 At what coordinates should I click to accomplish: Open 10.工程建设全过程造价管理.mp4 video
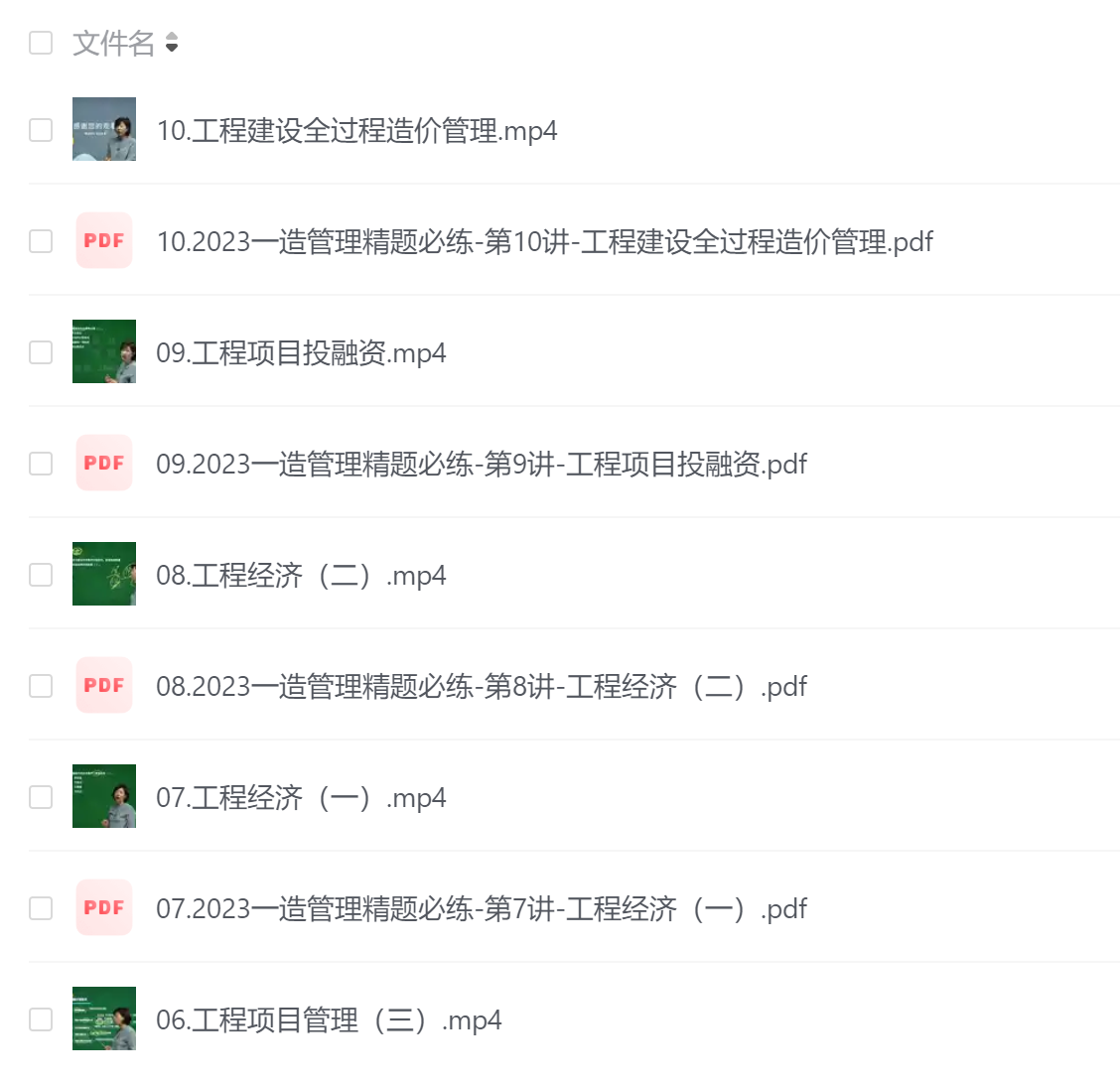[356, 130]
